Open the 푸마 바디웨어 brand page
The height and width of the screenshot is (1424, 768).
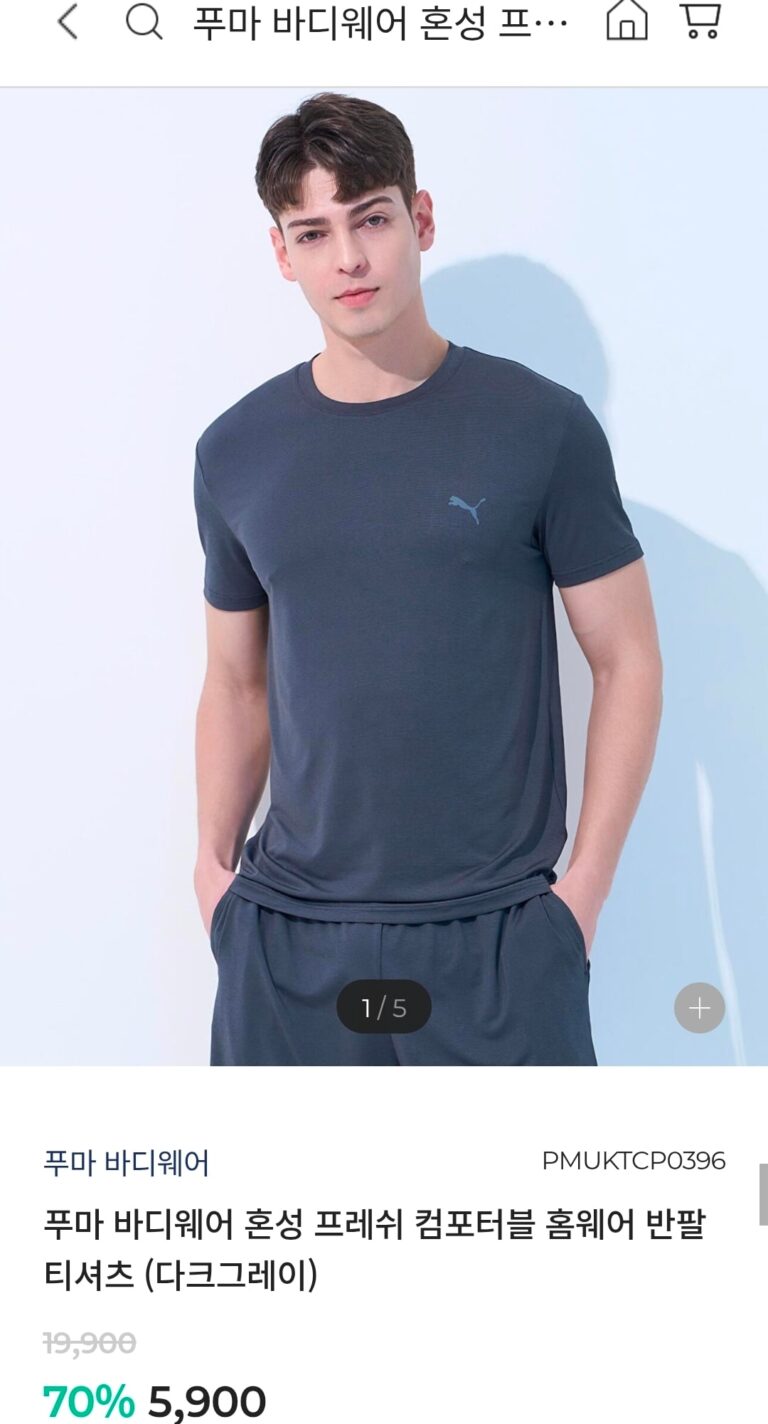point(127,1162)
